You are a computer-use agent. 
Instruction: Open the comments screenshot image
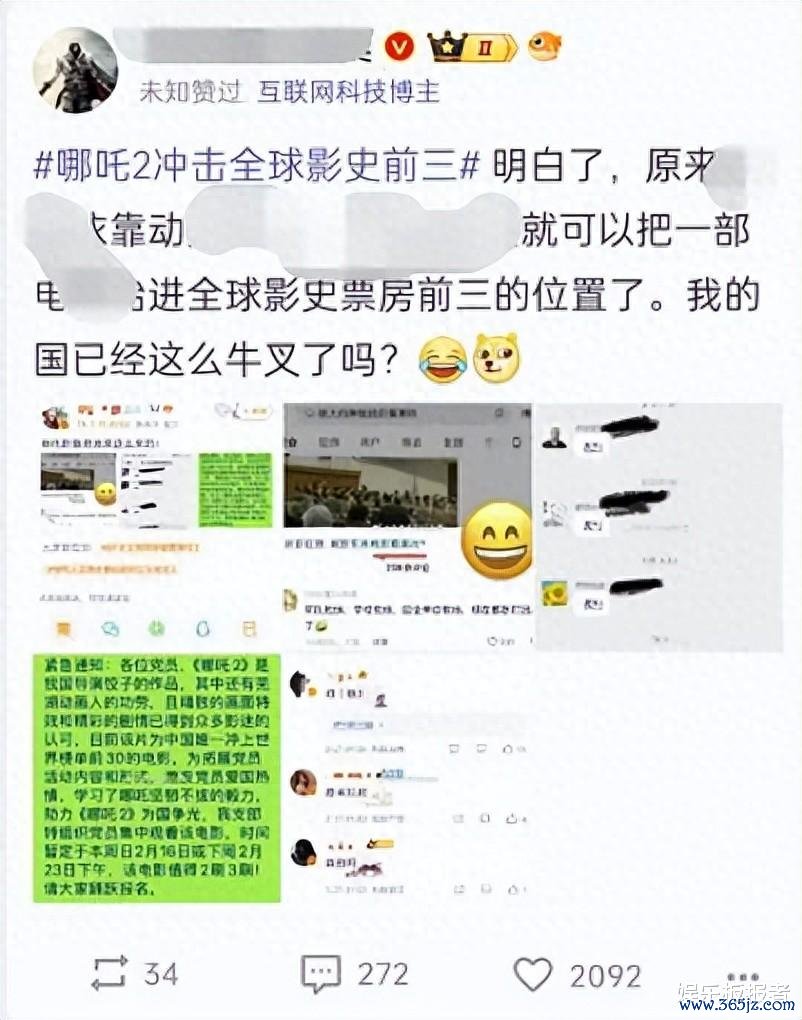[408, 777]
